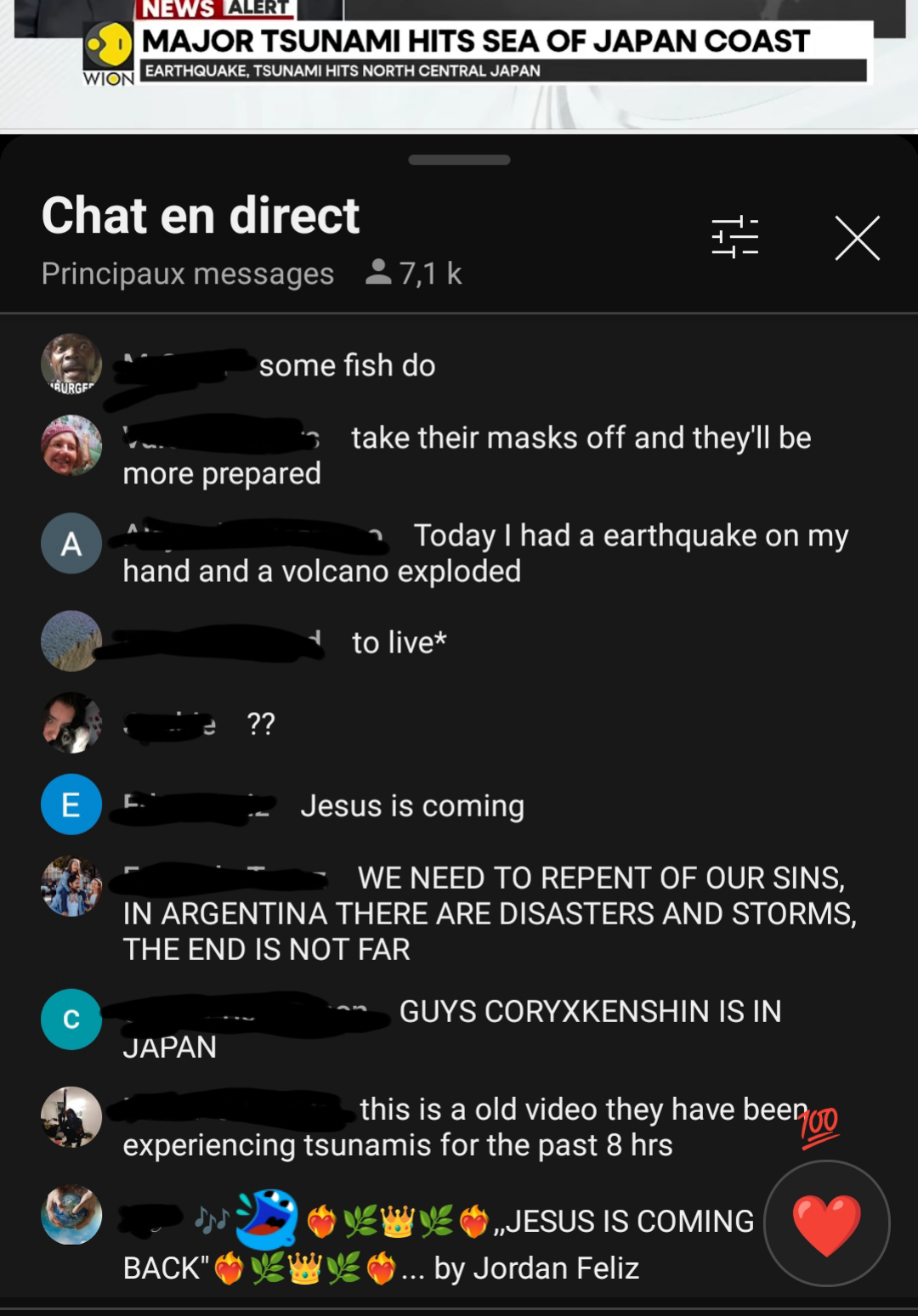Open the "some fish do" chat message
The width and height of the screenshot is (918, 1316).
(x=347, y=366)
